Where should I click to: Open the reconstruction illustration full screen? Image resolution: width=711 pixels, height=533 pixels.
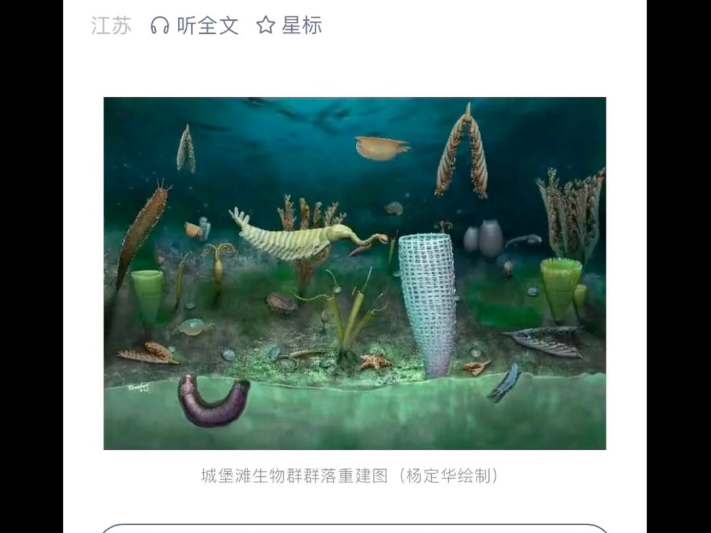coord(355,273)
